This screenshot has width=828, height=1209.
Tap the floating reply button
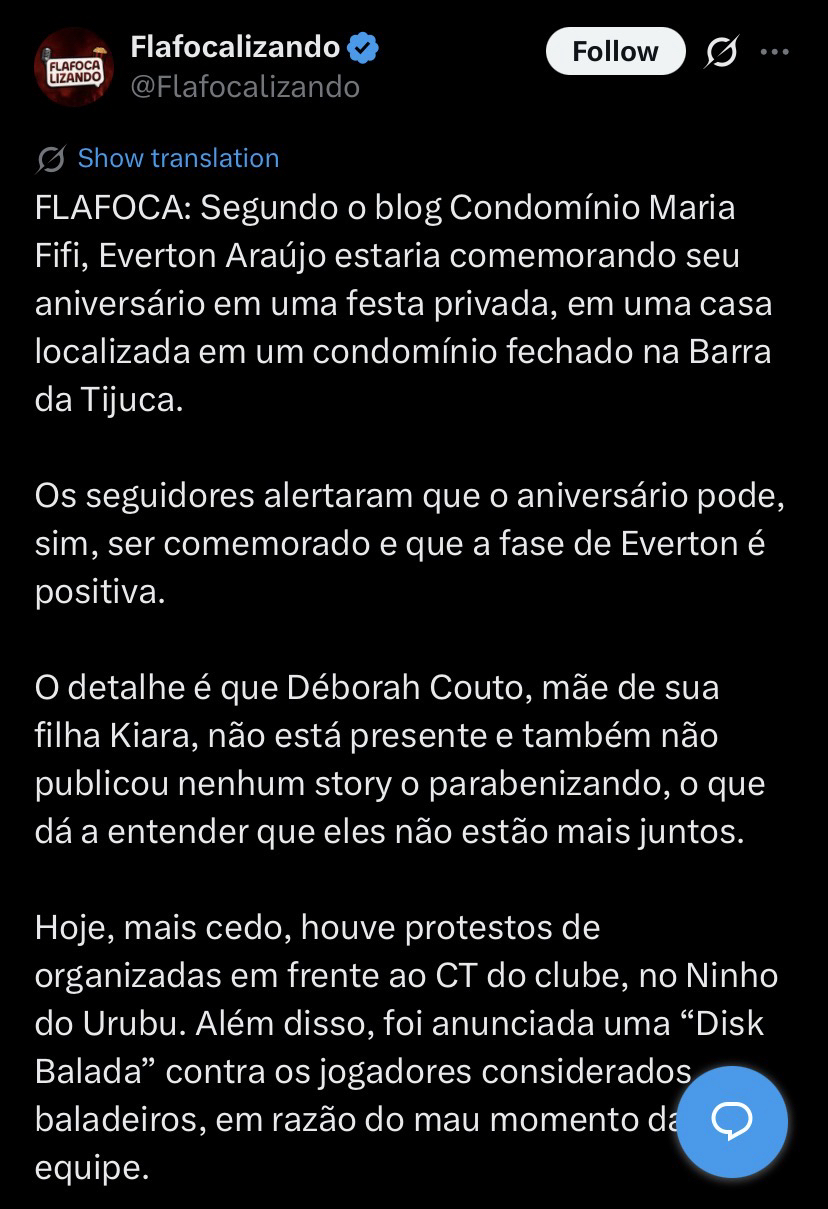point(731,1121)
